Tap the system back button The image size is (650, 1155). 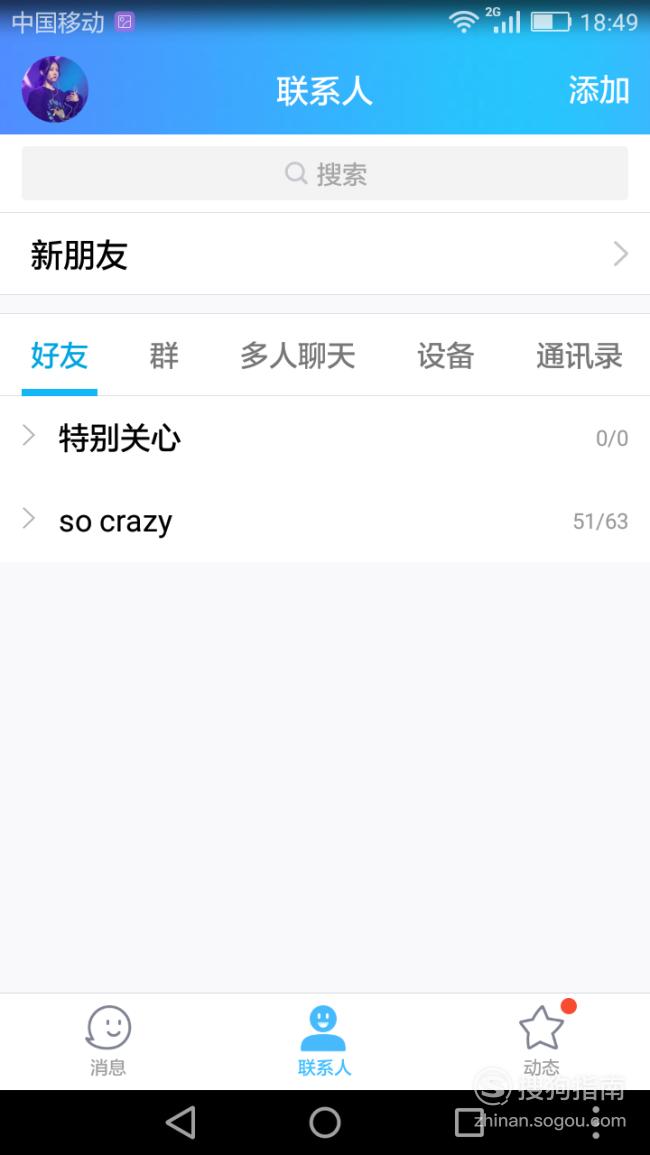coord(181,1123)
